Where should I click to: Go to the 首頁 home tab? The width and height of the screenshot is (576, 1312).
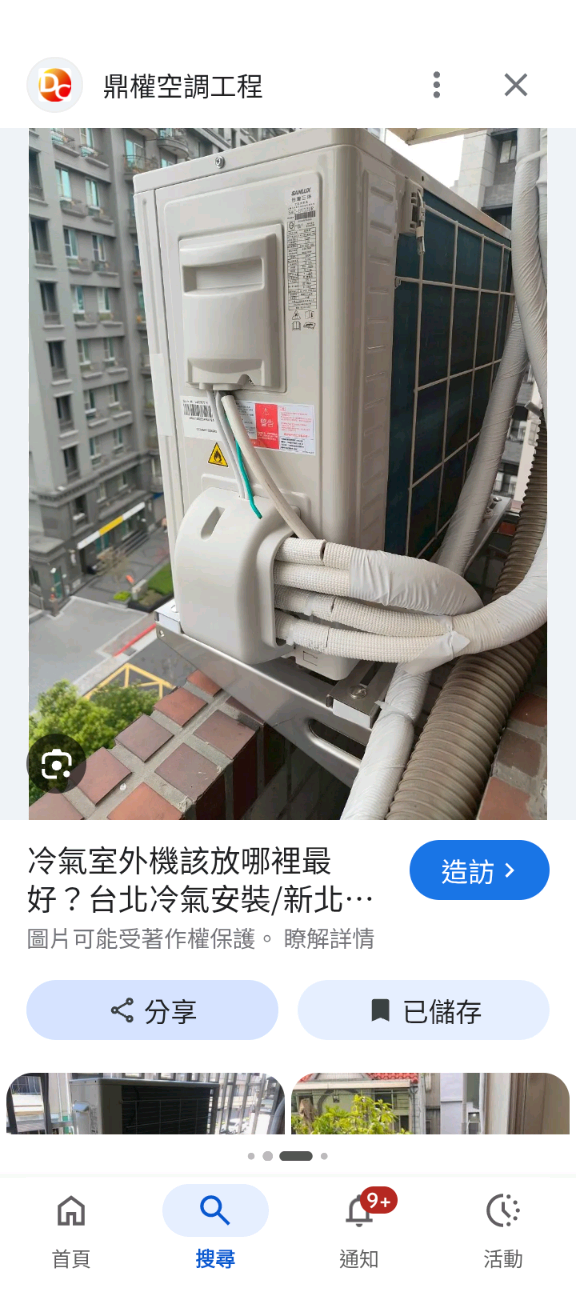(71, 1230)
